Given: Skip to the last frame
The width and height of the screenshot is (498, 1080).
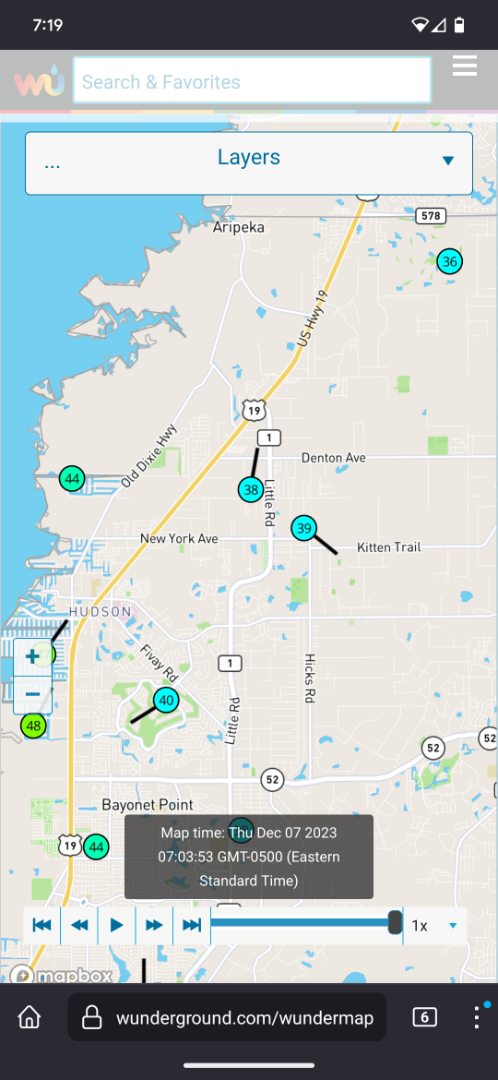Looking at the screenshot, I should click(191, 925).
